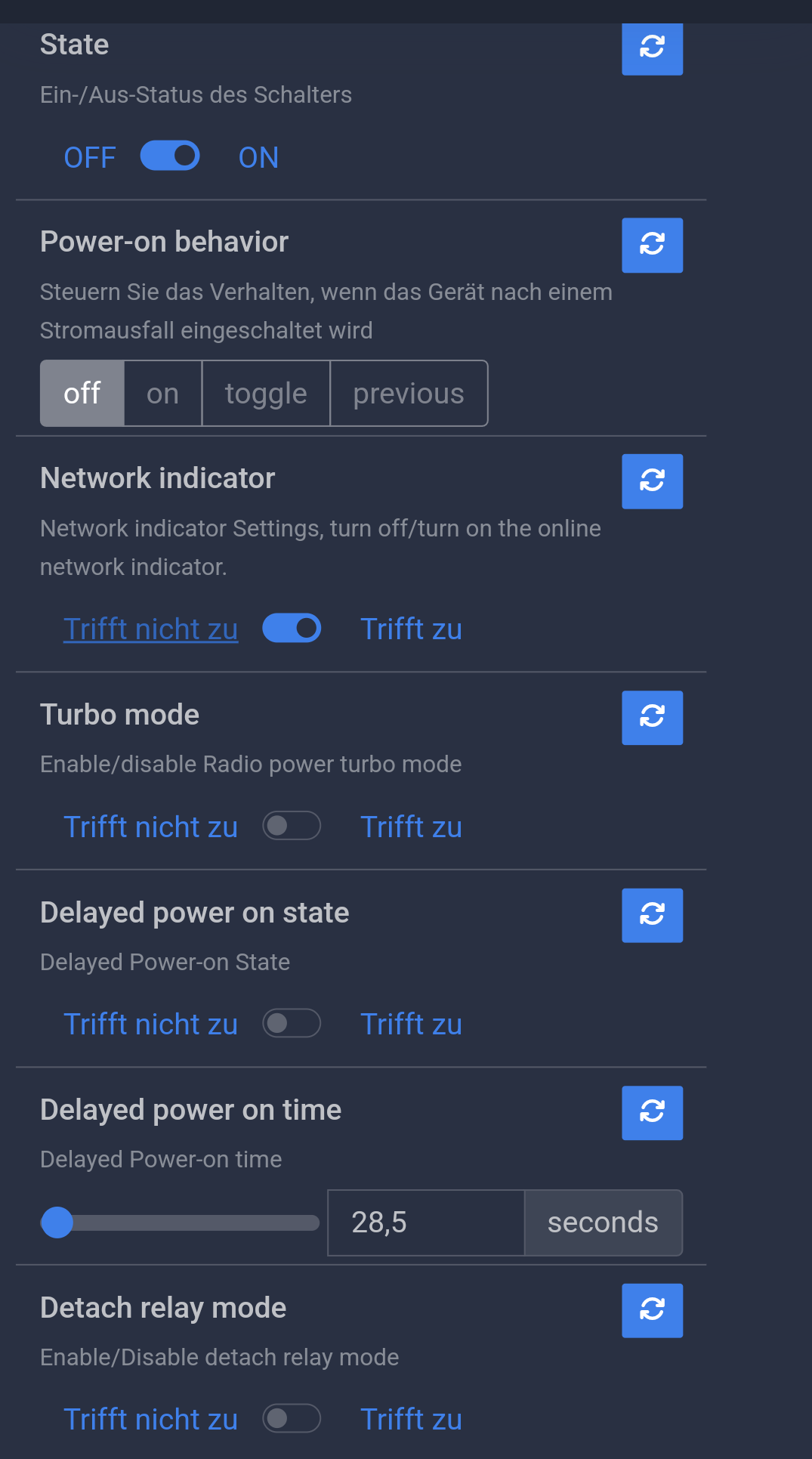The image size is (812, 1459).
Task: Toggle the State switch off
Action: [170, 156]
